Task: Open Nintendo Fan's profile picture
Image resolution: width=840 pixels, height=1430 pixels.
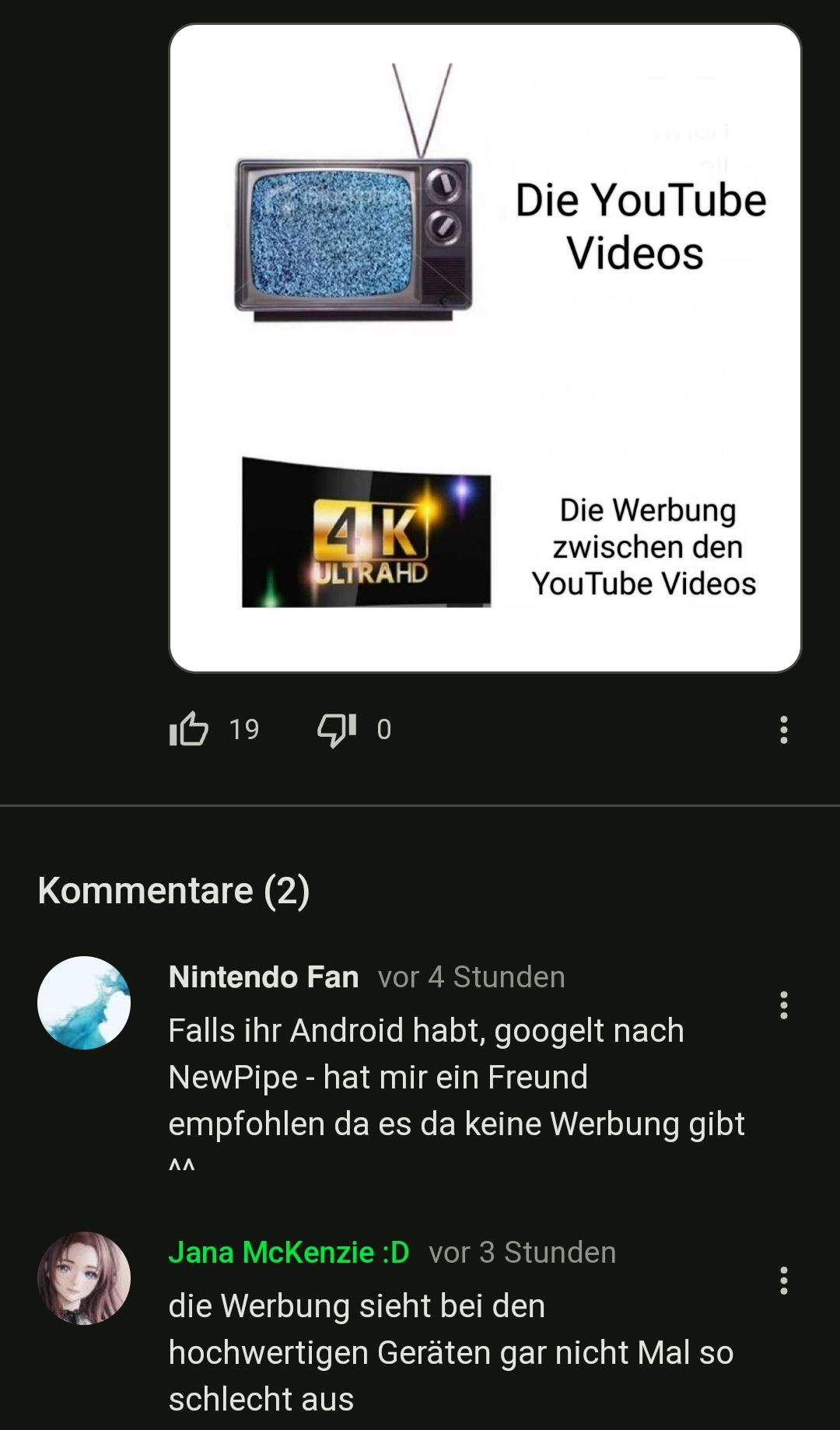Action: coord(84,1002)
